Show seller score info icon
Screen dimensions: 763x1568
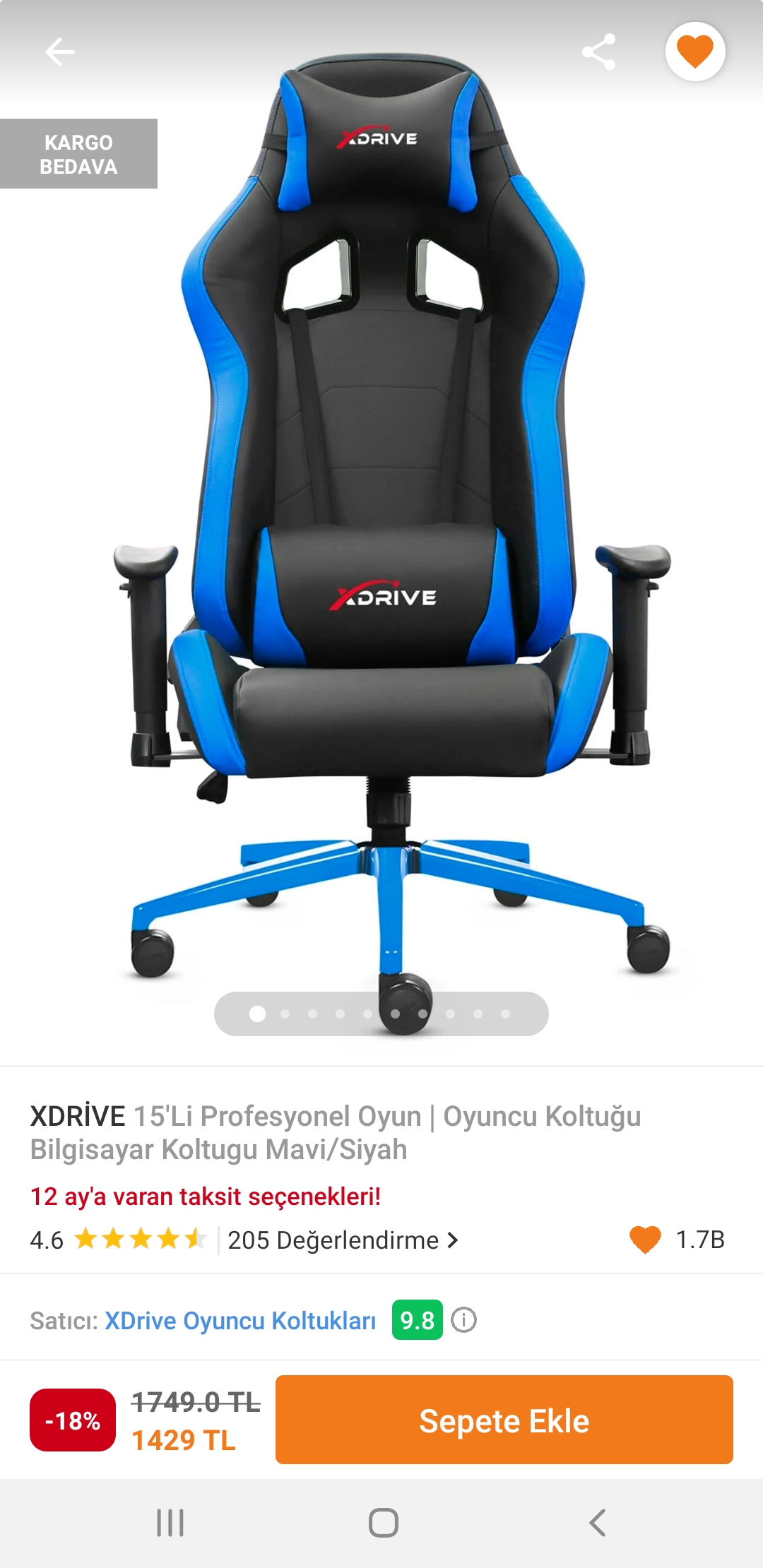point(464,1319)
